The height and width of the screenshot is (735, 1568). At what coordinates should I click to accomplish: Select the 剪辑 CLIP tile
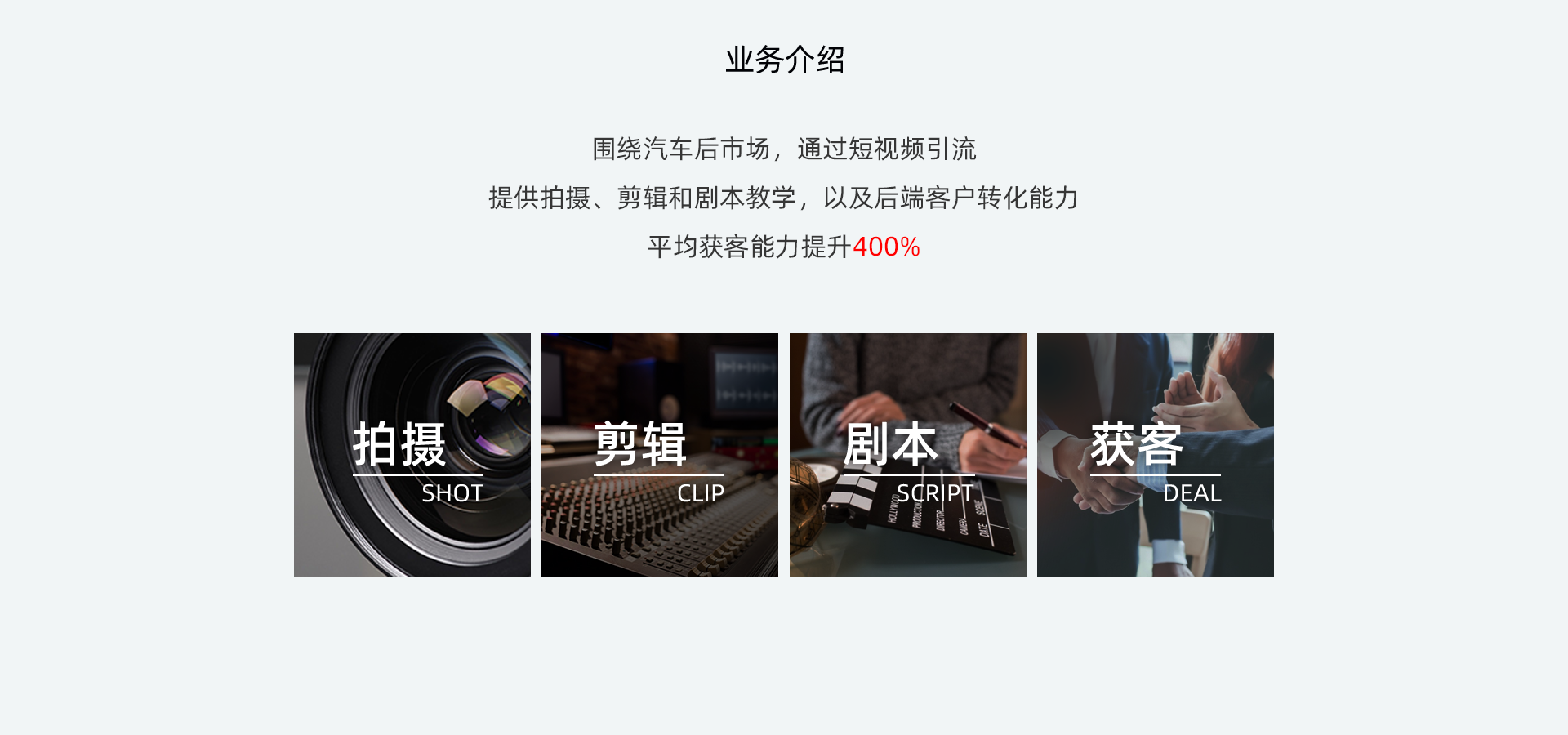[660, 455]
